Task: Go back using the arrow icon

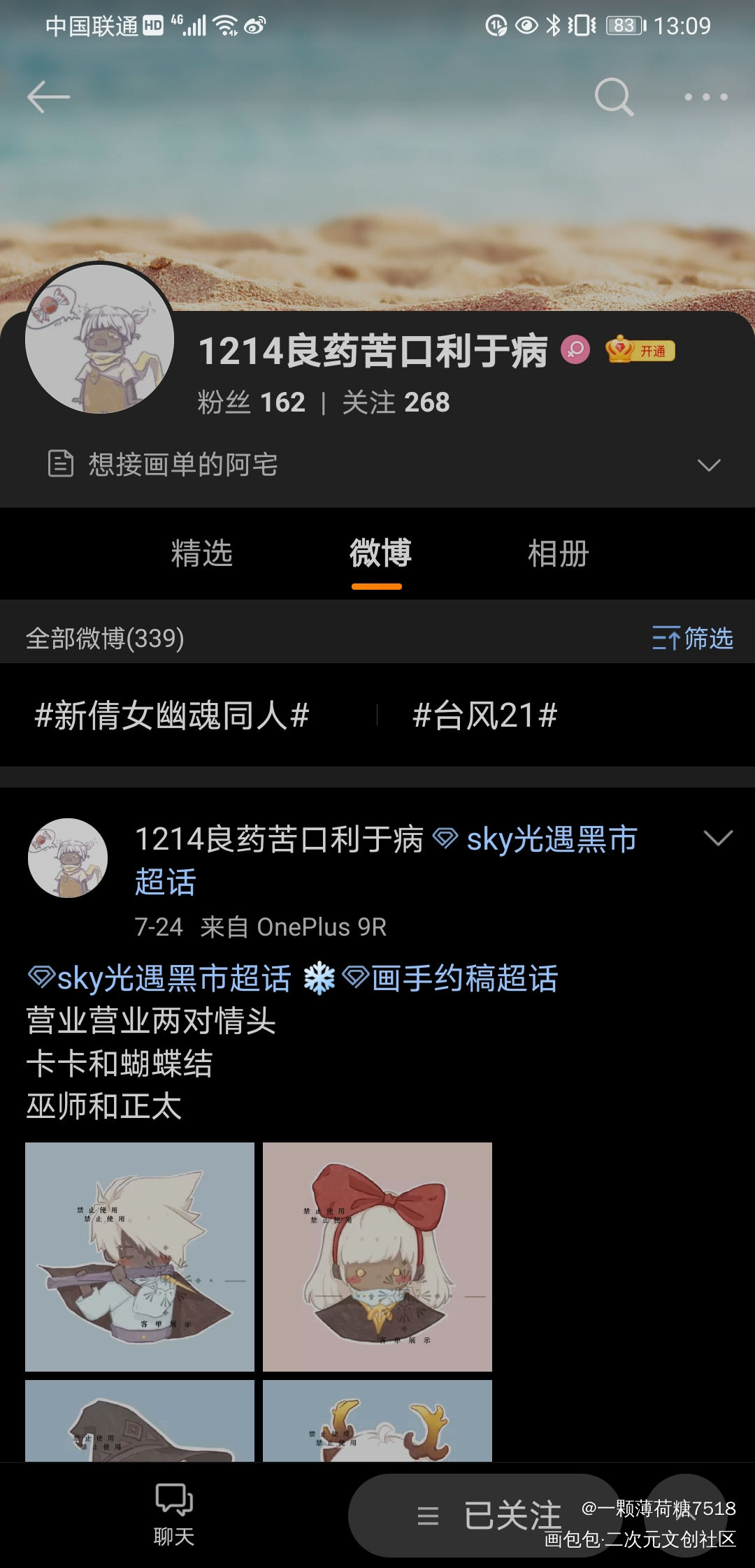Action: 48,96
